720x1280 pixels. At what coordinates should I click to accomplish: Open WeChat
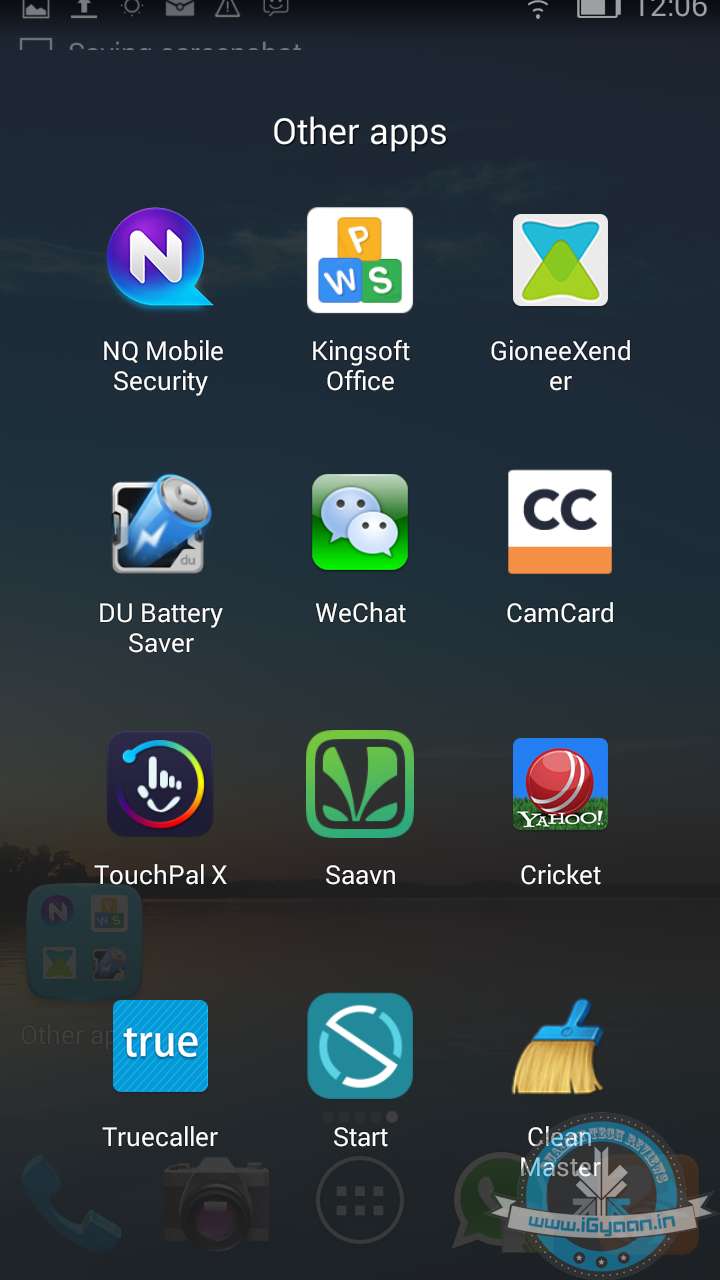point(360,523)
